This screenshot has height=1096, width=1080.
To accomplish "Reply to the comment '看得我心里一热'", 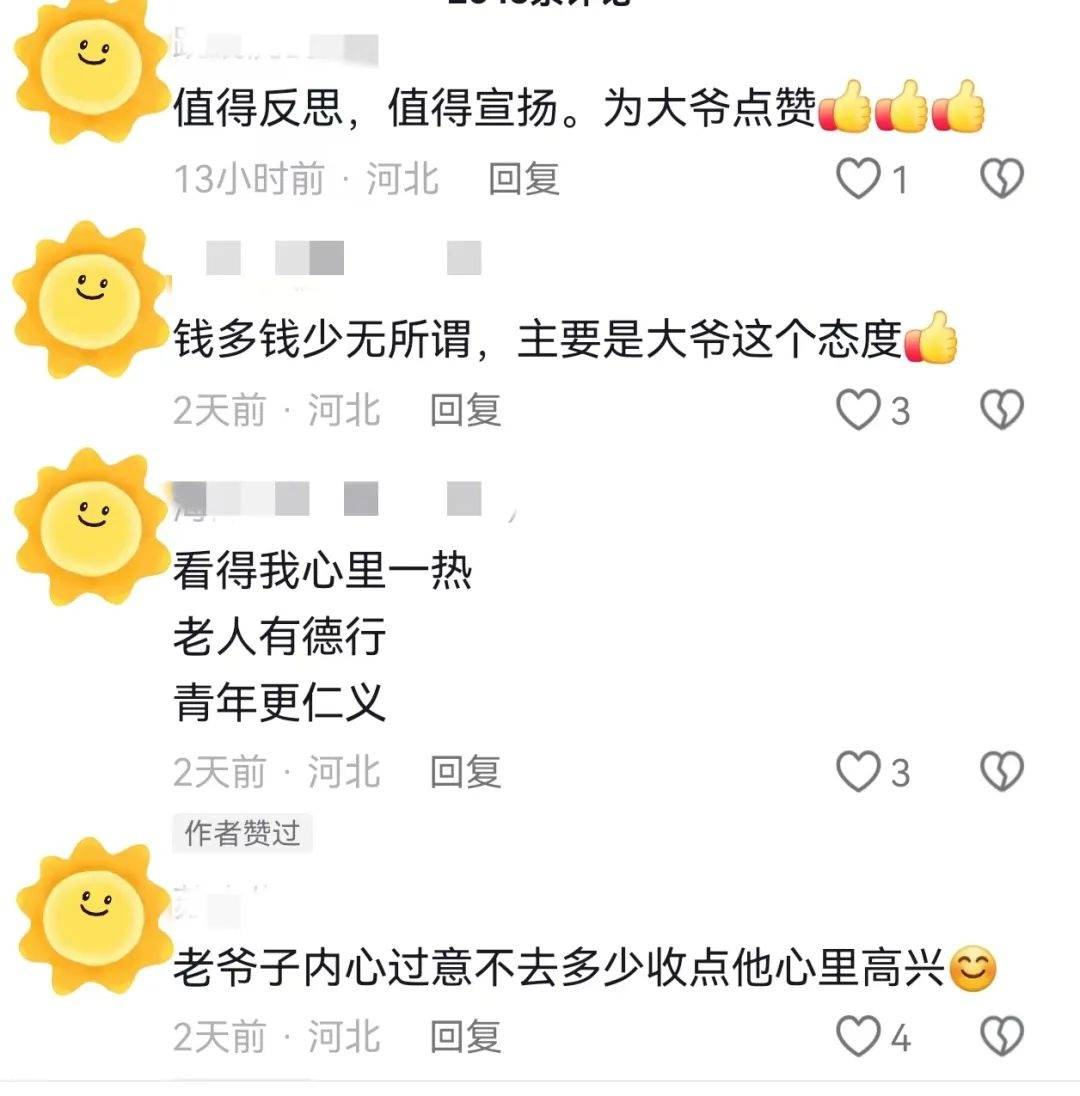I will 465,772.
